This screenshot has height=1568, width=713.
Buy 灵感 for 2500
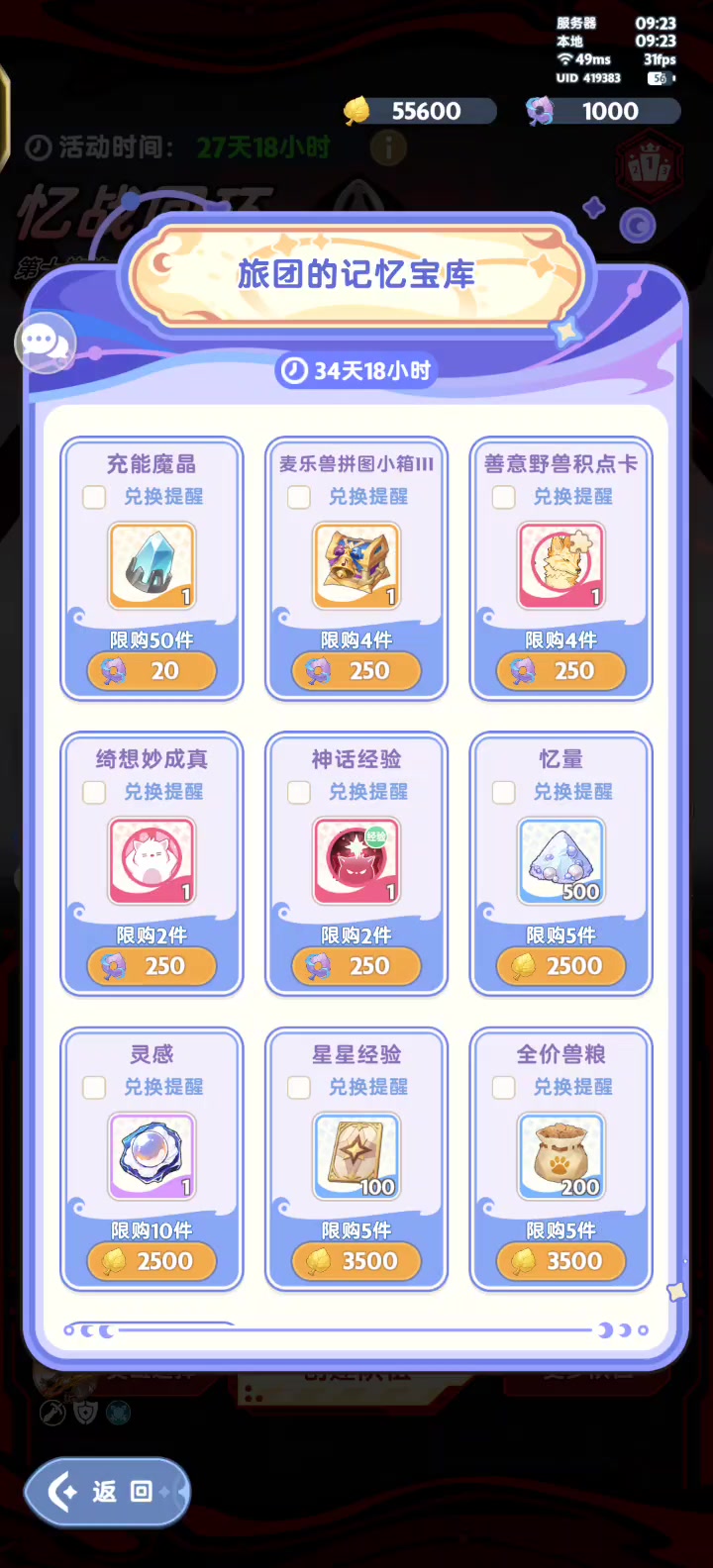click(152, 1261)
